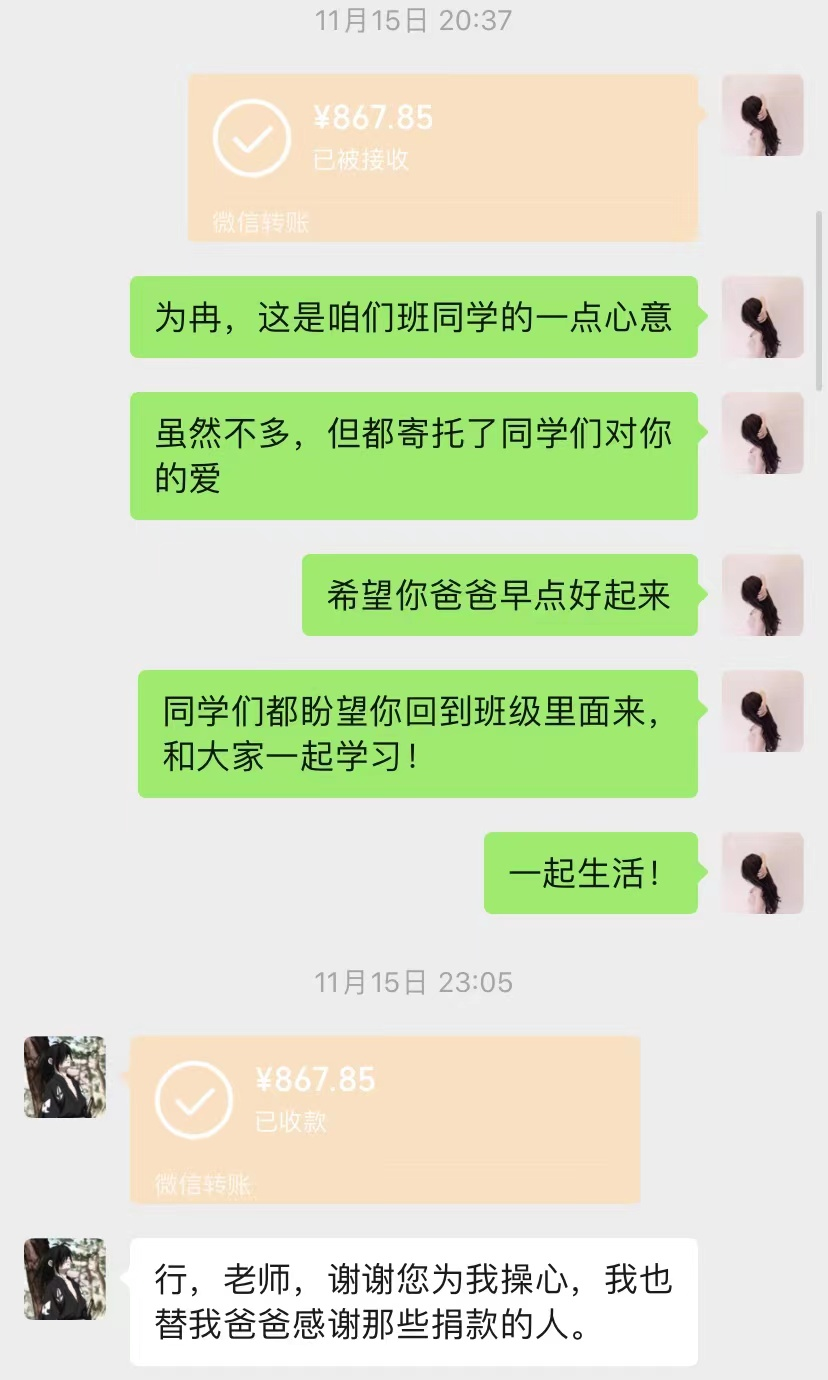Open the ¥867.85 transfer marked 已收款
The image size is (828, 1380).
tap(385, 1119)
